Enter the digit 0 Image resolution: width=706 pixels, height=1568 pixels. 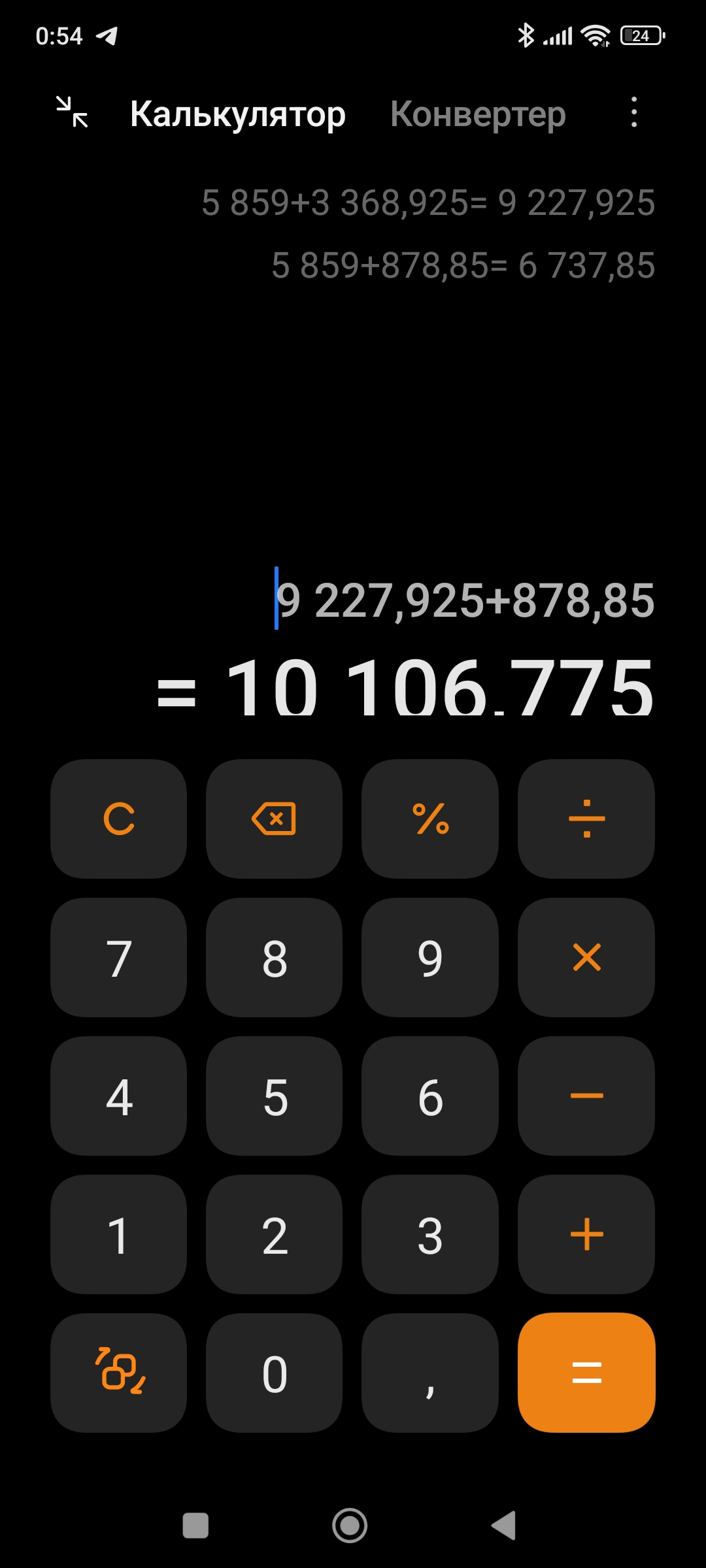click(274, 1373)
